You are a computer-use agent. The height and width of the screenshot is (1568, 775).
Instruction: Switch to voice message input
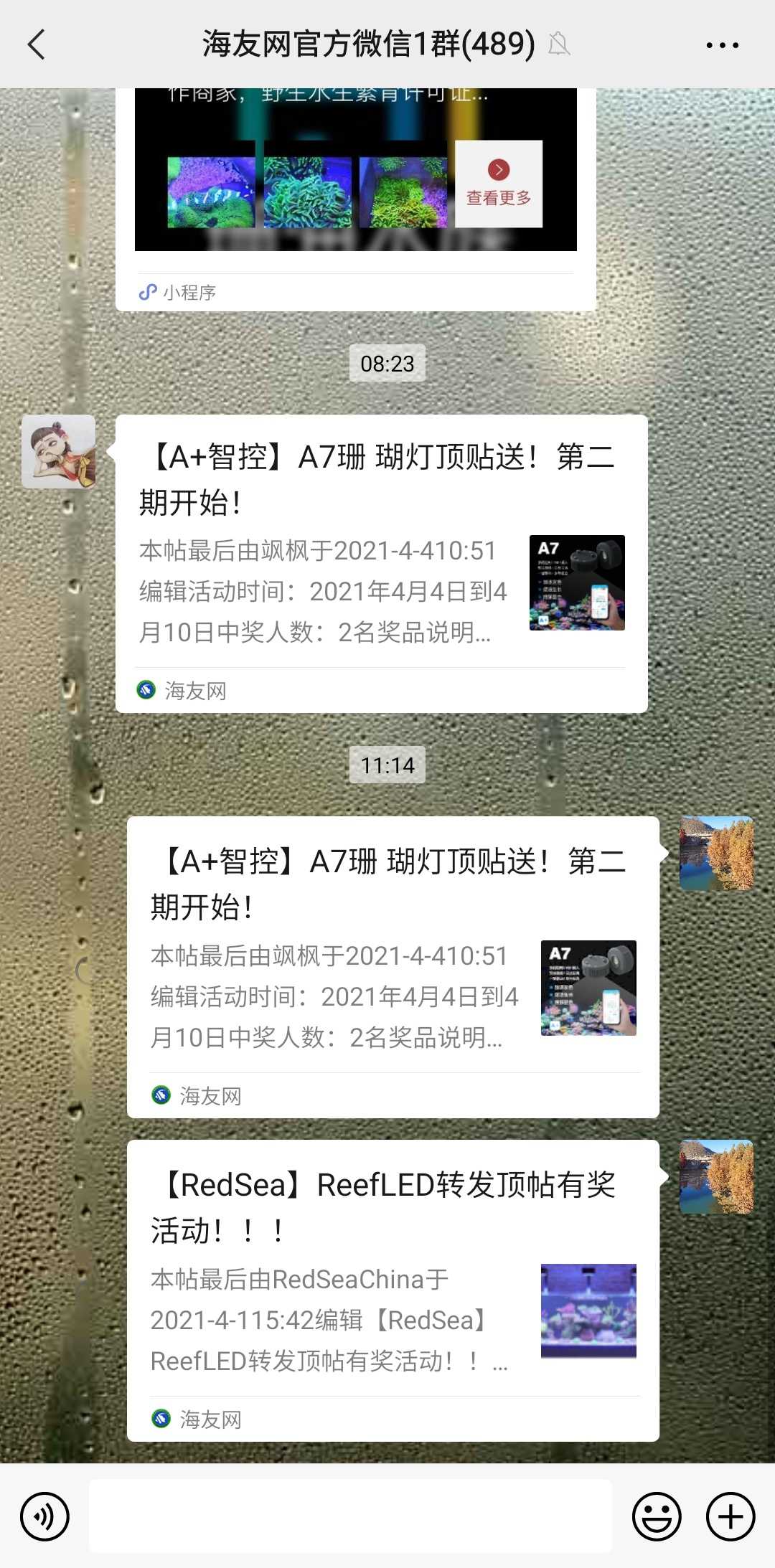pos(44,1516)
